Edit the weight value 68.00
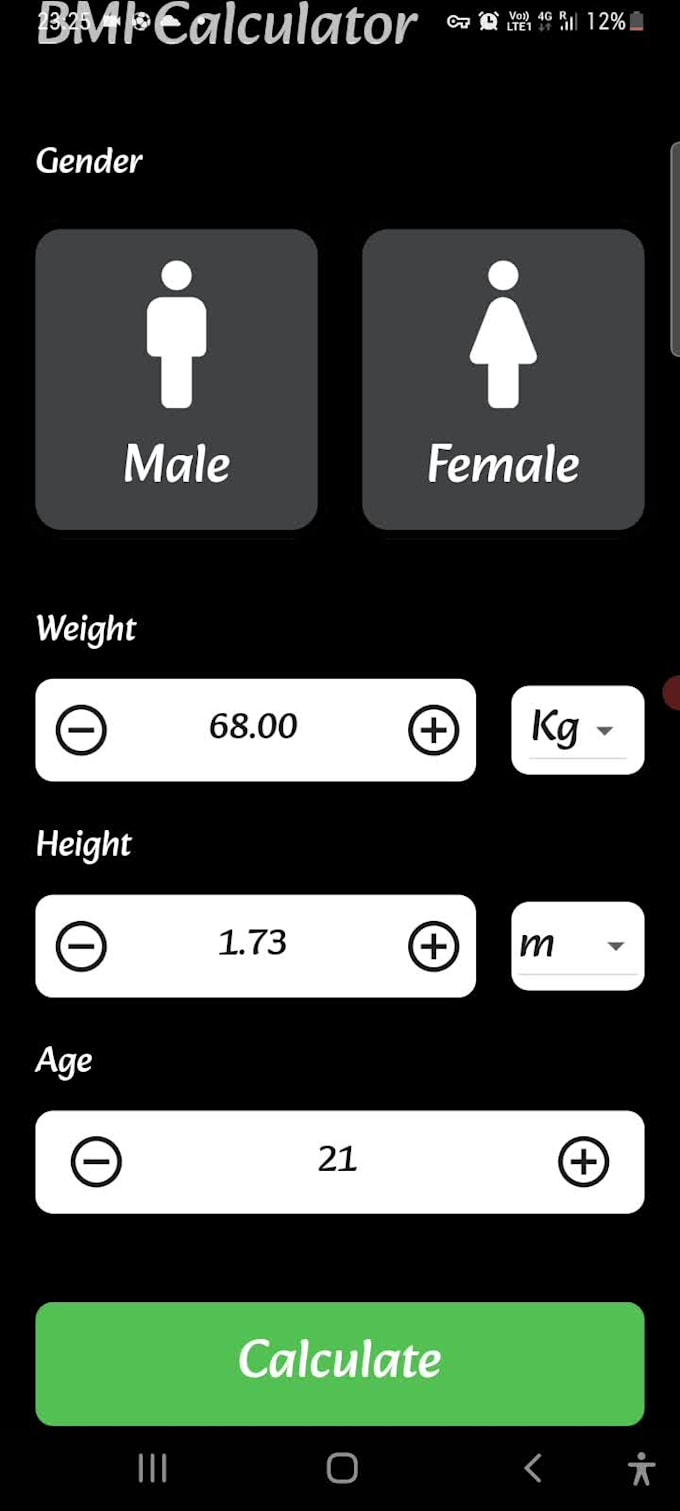The image size is (680, 1511). coord(253,727)
